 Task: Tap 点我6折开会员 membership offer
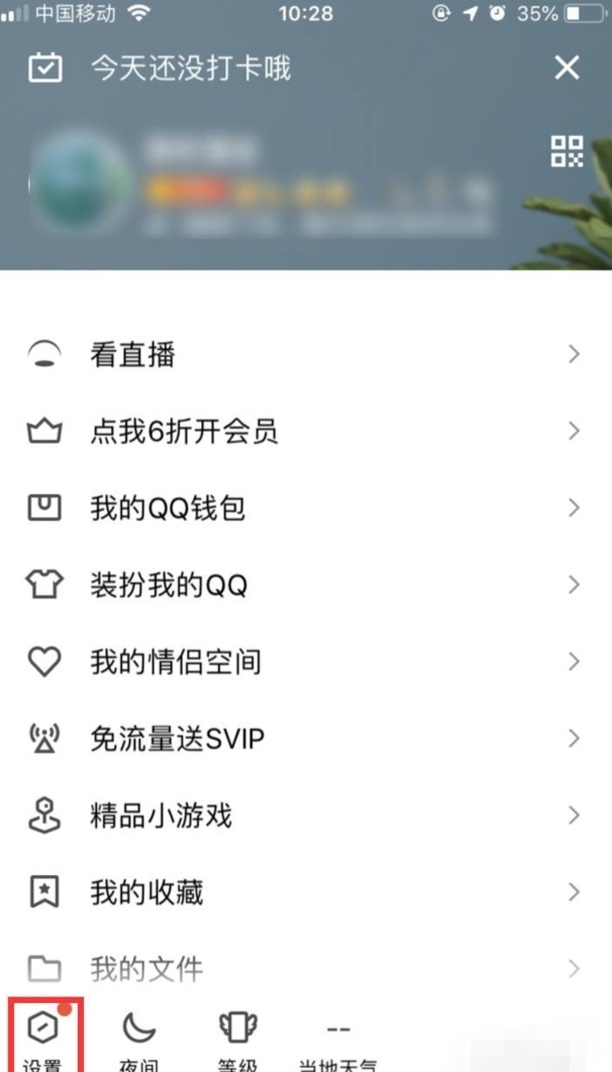300,432
